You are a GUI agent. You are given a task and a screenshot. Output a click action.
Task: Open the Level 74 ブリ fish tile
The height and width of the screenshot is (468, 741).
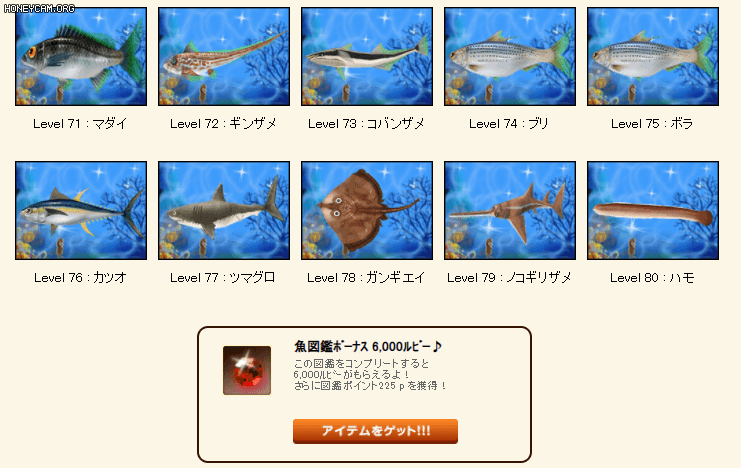[x=510, y=57]
